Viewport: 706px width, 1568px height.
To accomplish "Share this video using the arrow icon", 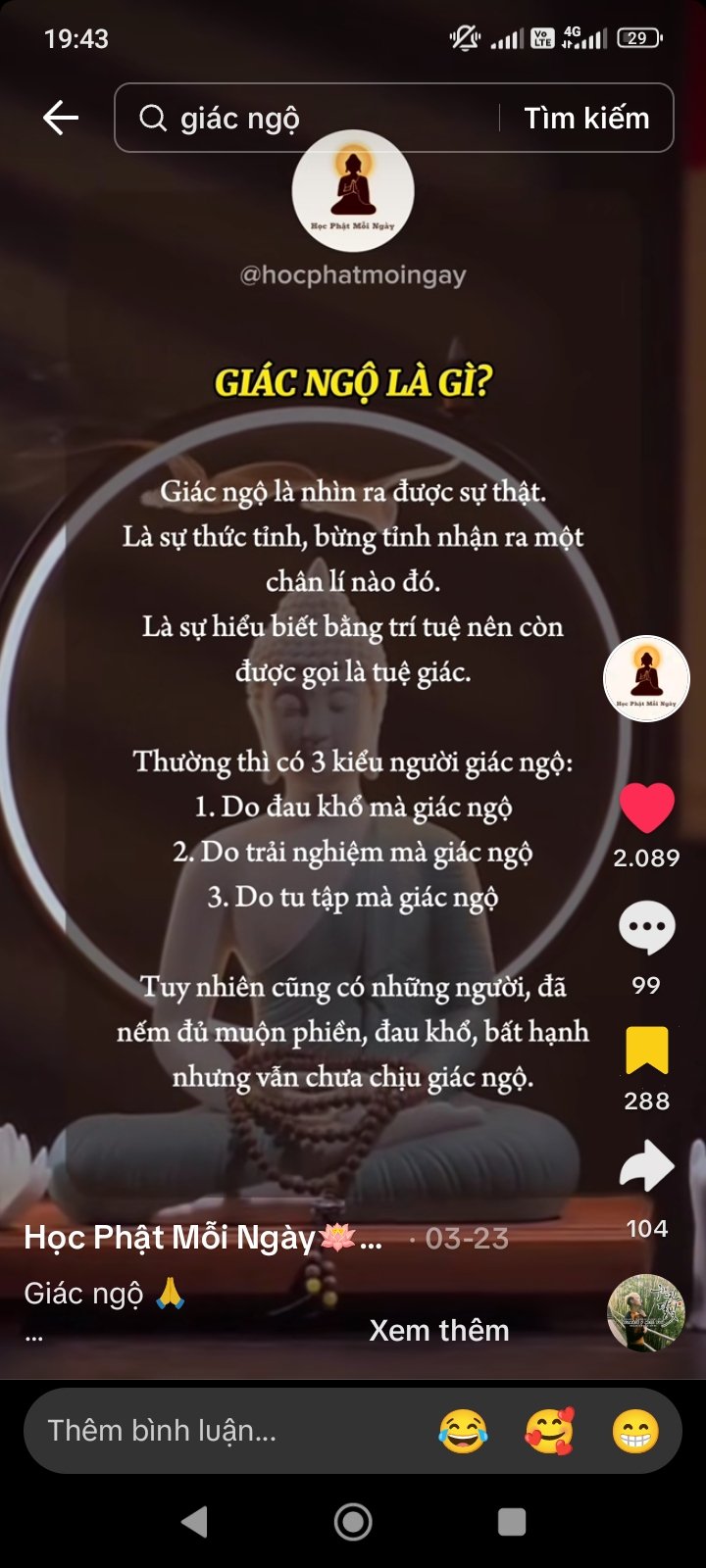I will tap(647, 1166).
